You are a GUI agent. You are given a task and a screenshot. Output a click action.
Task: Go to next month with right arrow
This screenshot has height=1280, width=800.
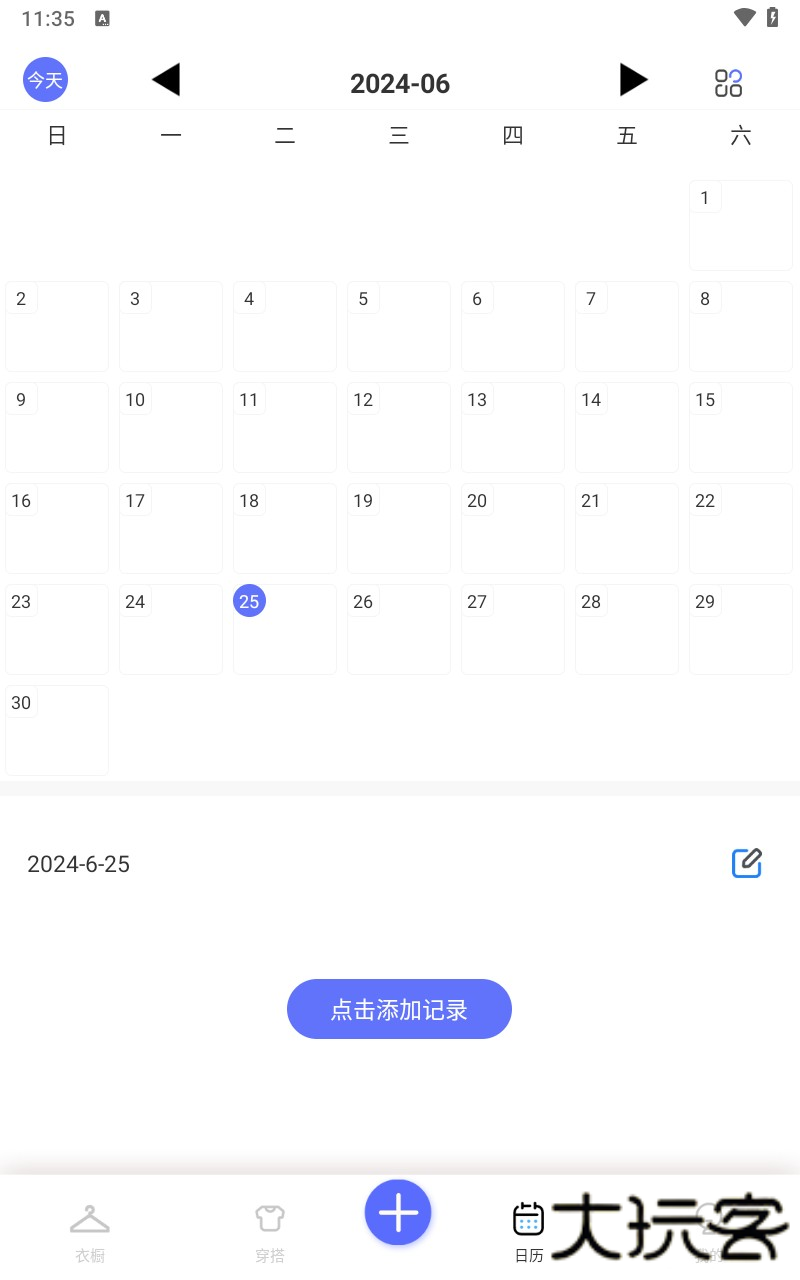point(633,79)
